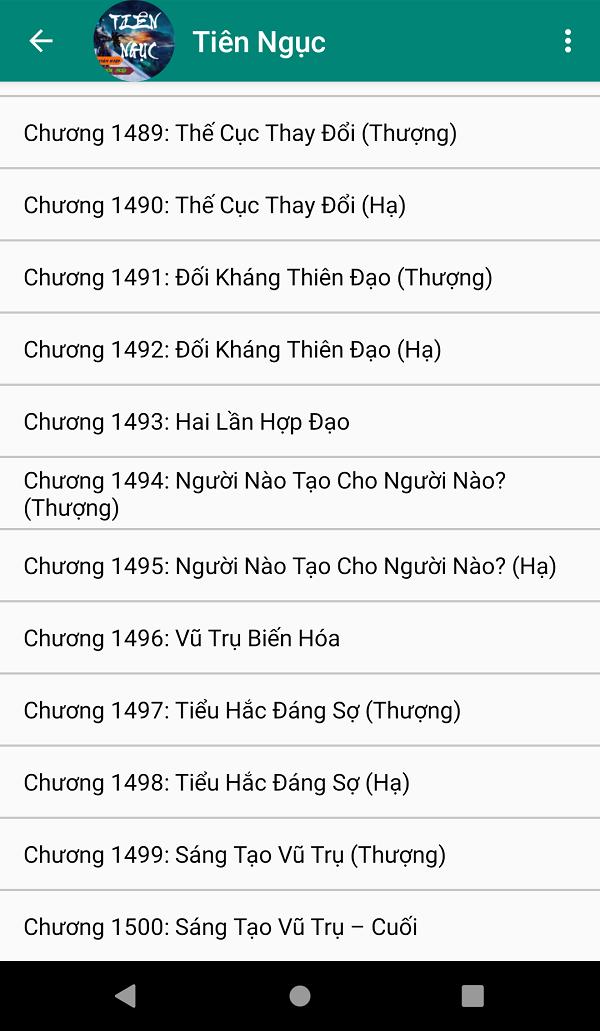600x1031 pixels.
Task: Open Chương 1500: Sáng Tạo Vũ Trụ – Cuối
Action: 221,926
